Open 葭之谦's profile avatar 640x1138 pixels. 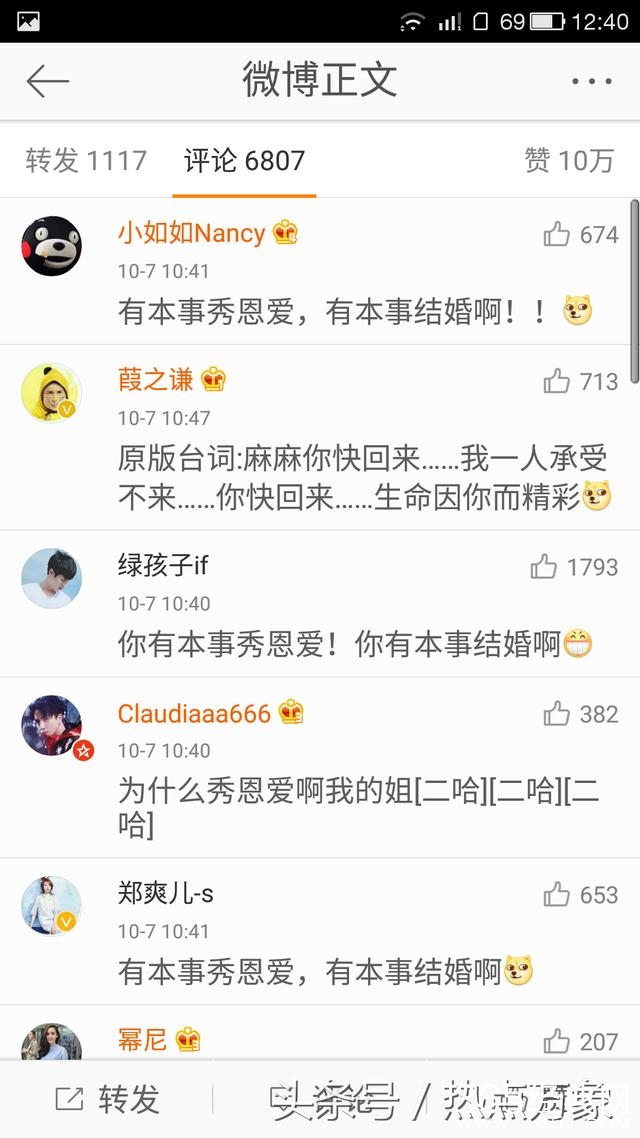(x=51, y=392)
